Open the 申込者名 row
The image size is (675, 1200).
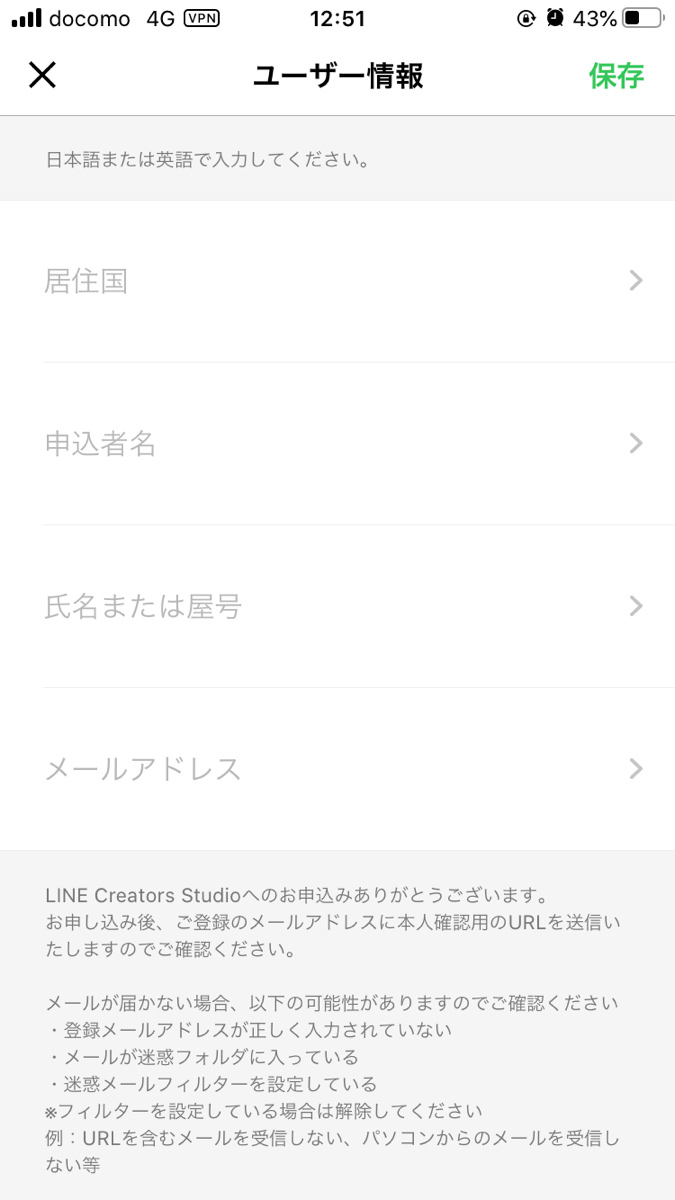click(337, 444)
